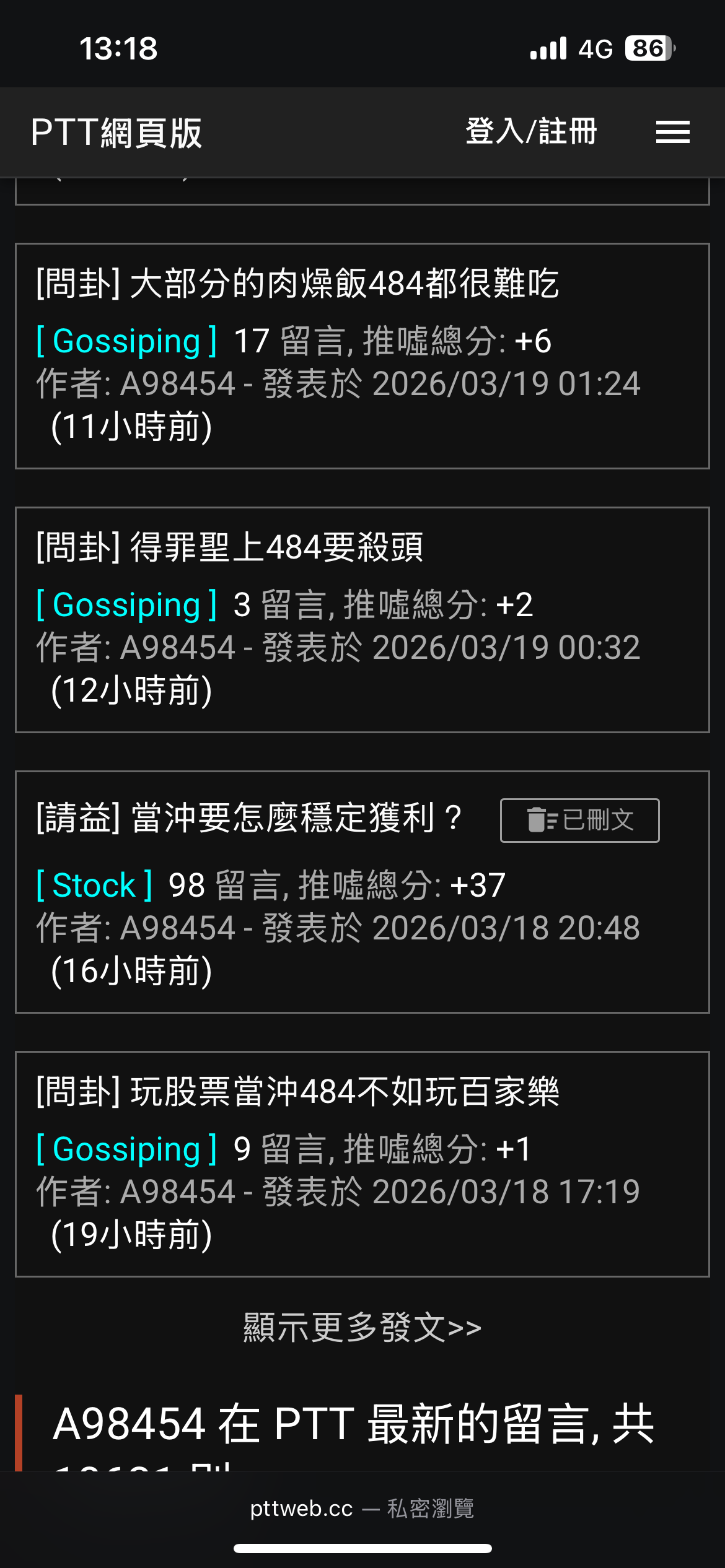Screen dimensions: 725x1568
Task: Tap the pttweb.cc address bar
Action: click(362, 1509)
